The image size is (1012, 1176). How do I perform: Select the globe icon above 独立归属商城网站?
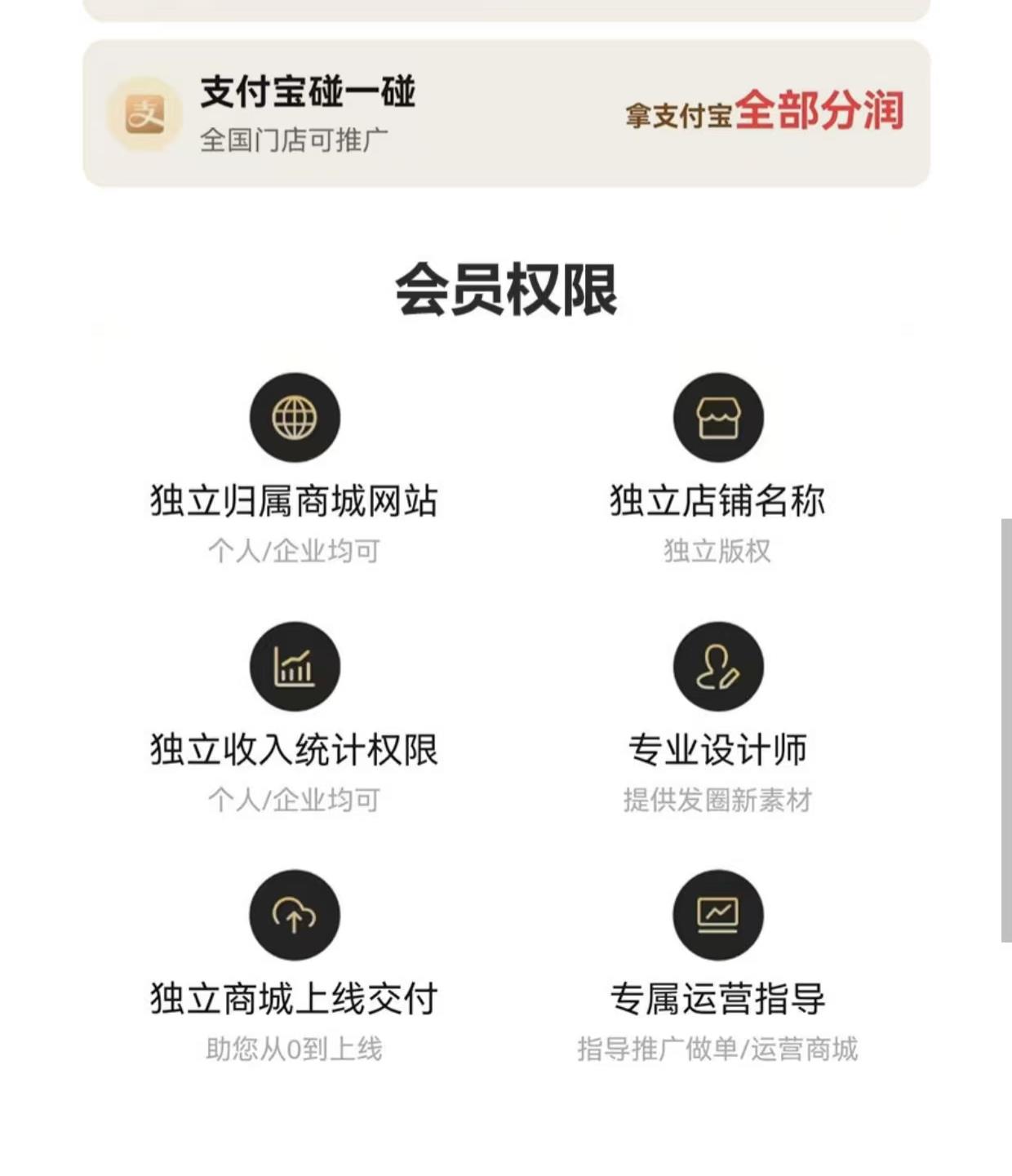(293, 417)
